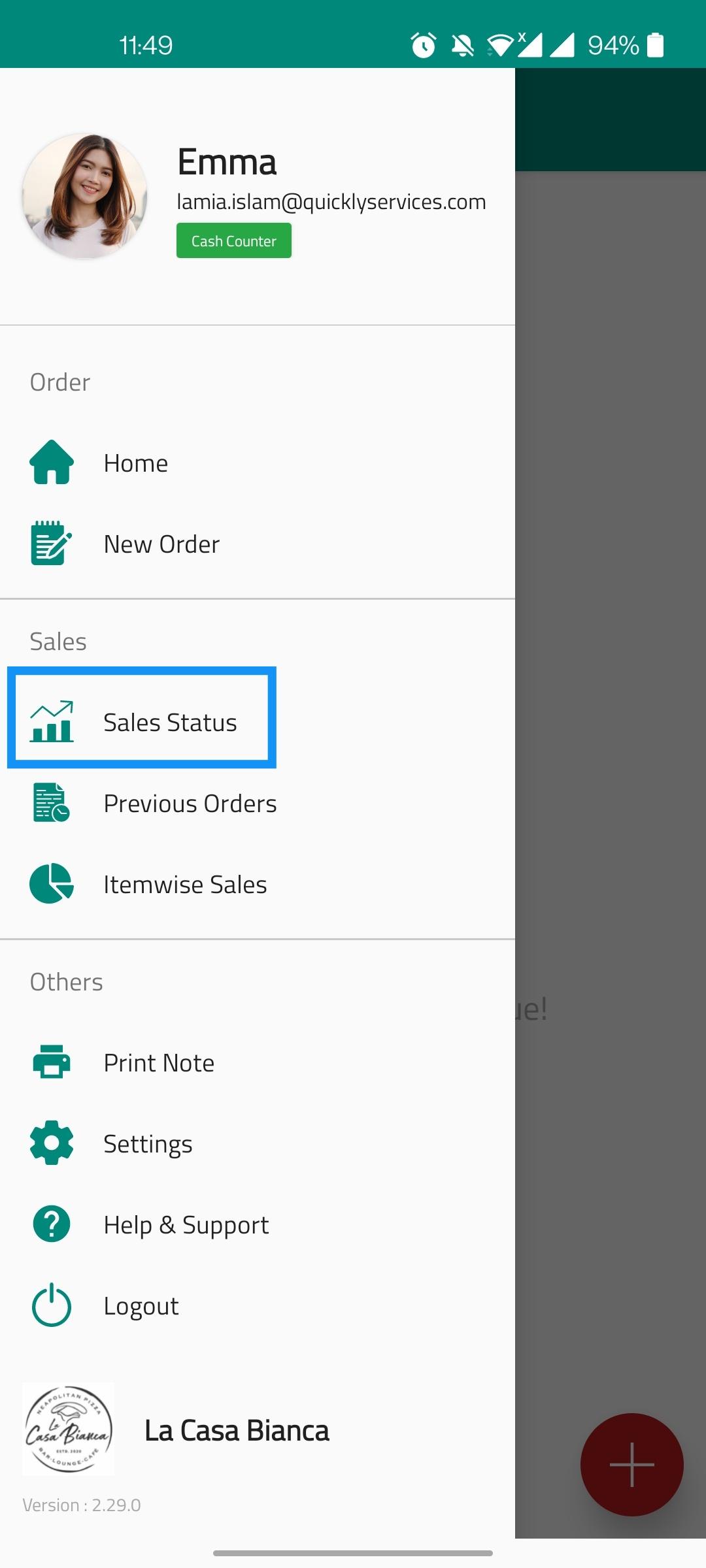Open Print Note
706x1568 pixels.
click(158, 1063)
